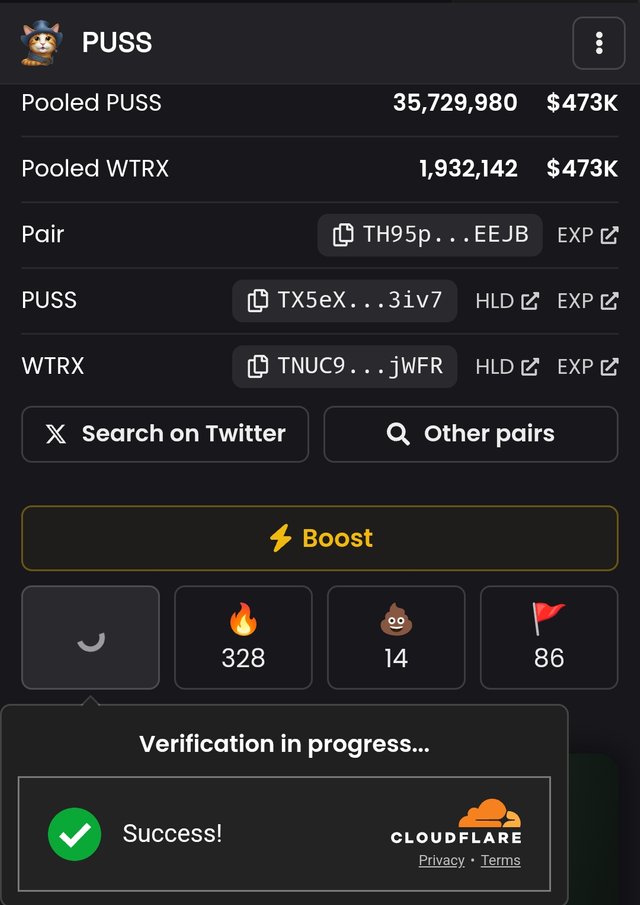Screen dimensions: 640x905
Task: Open the HLD holders link for PUSS
Action: pyautogui.click(x=507, y=301)
